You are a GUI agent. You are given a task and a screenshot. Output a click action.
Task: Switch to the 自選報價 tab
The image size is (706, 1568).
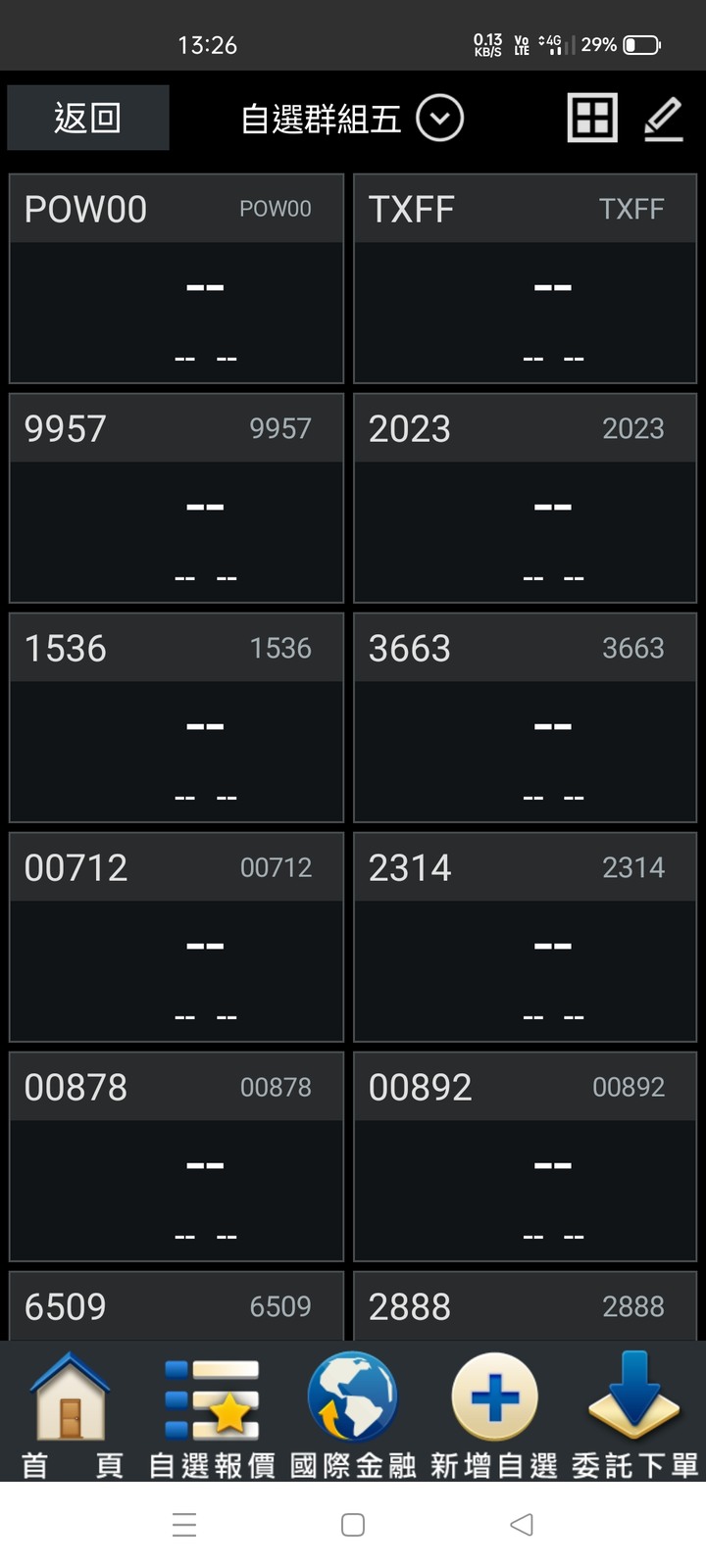212,1413
